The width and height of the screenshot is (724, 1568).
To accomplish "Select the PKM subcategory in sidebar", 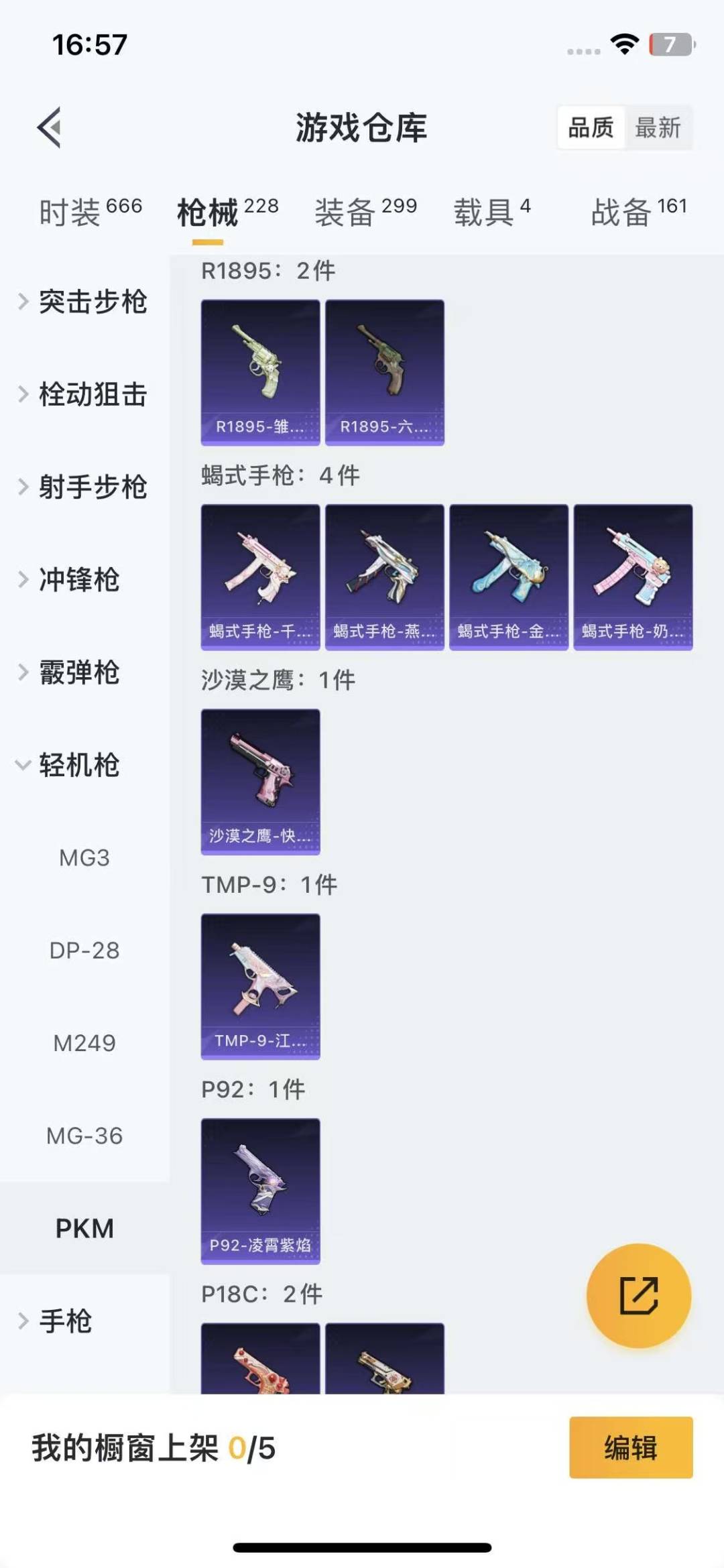I will coord(85,1228).
